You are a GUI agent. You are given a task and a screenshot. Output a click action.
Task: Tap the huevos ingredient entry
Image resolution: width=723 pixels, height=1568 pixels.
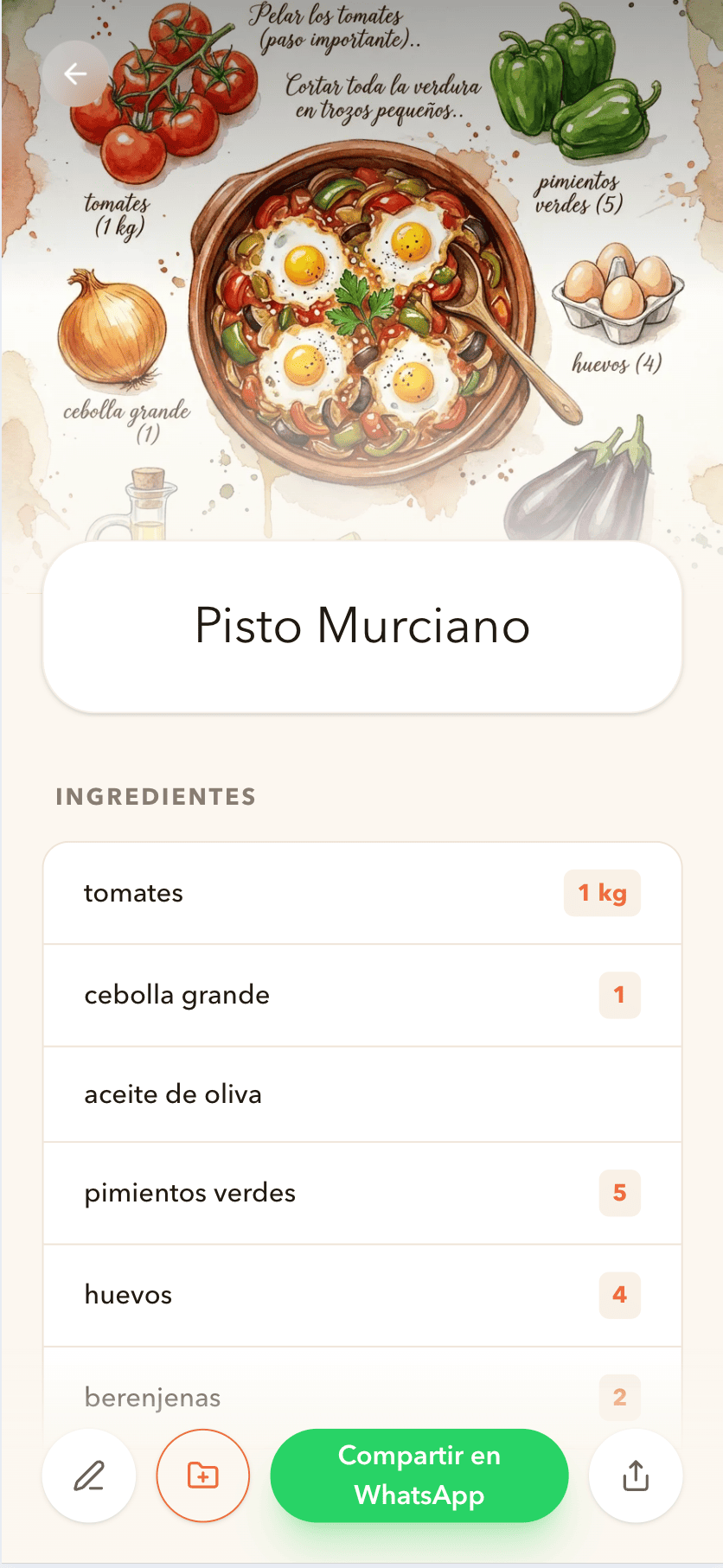point(259,1295)
